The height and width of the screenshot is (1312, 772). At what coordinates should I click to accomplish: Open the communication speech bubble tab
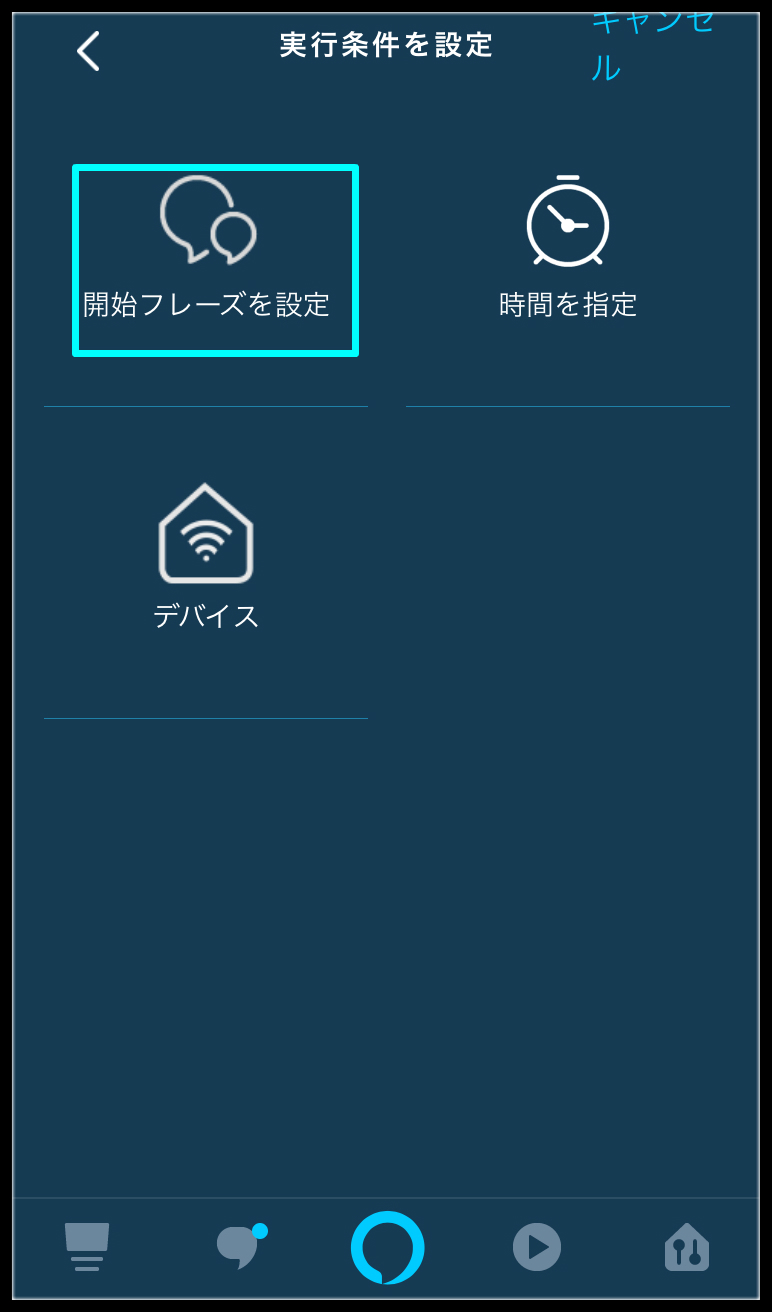[x=240, y=1246]
